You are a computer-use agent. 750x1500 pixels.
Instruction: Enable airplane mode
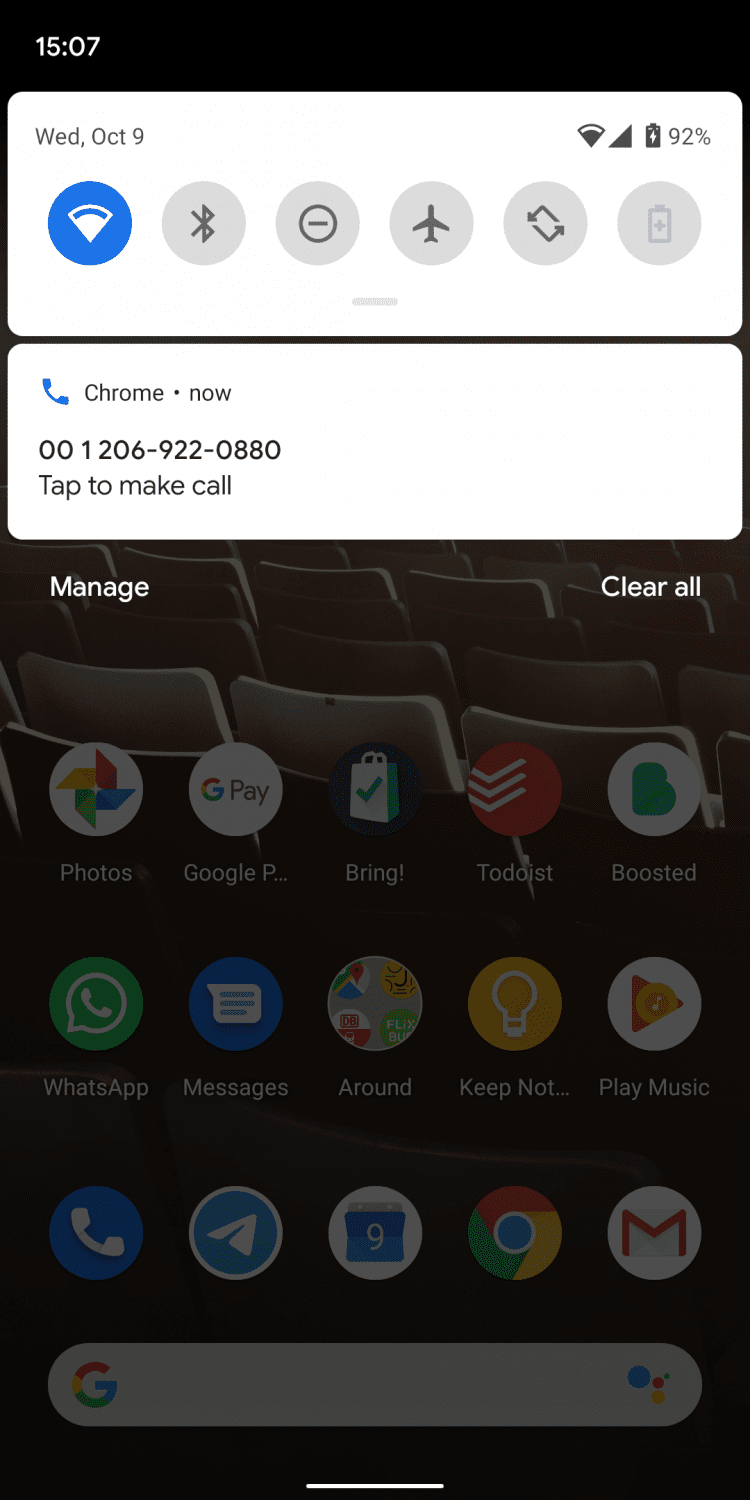(432, 223)
